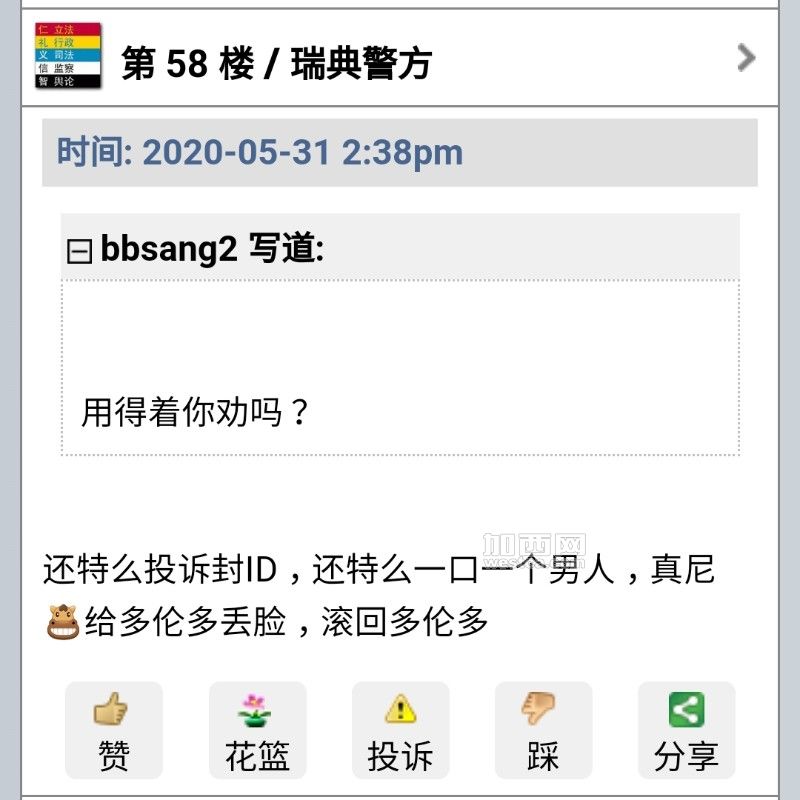Tap 赞 to like this post
The image size is (800, 800).
coord(113,730)
